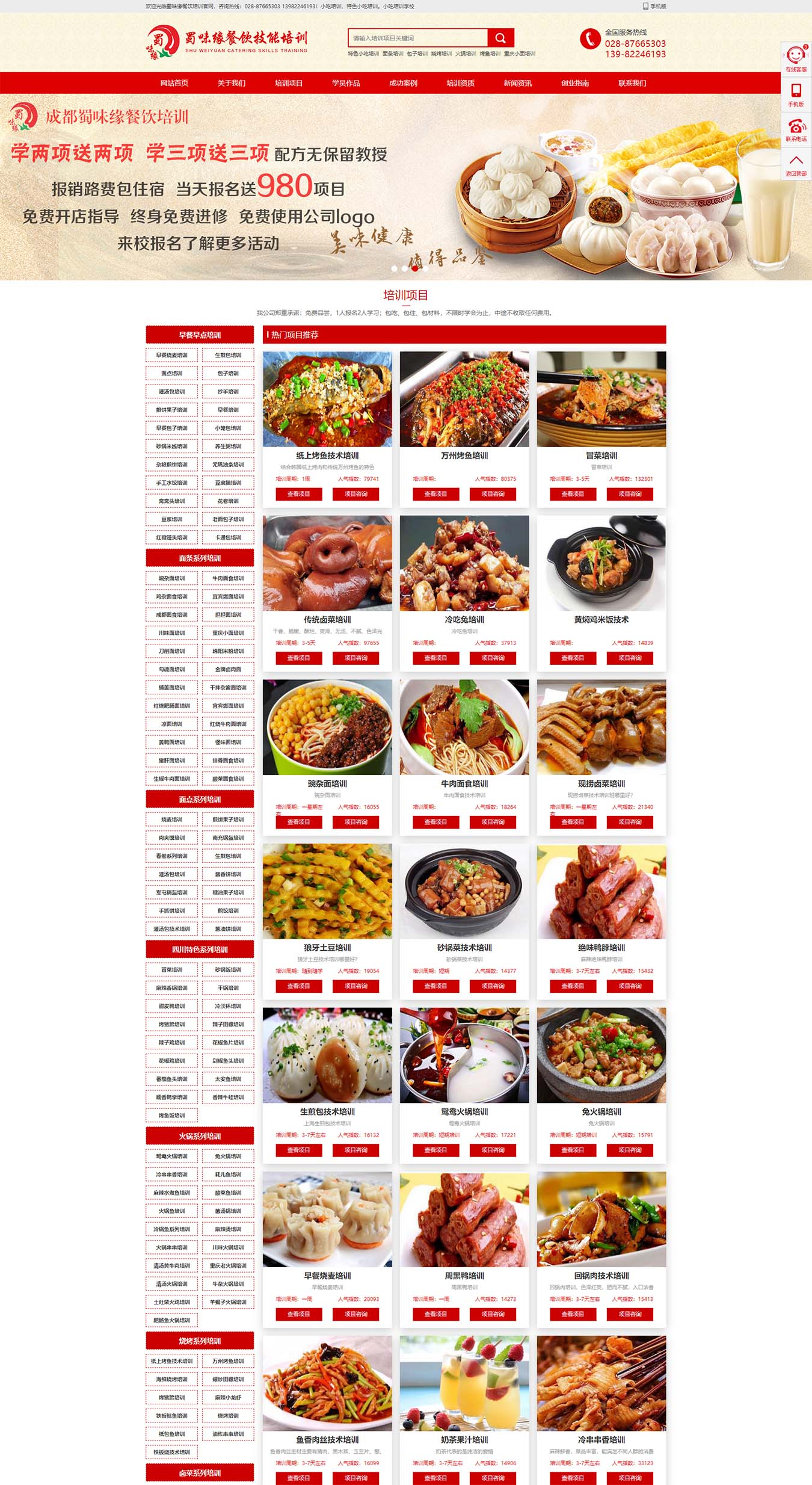Viewport: 812px width, 1485px height.
Task: Open the 冒菜培训 course card image
Action: [601, 399]
